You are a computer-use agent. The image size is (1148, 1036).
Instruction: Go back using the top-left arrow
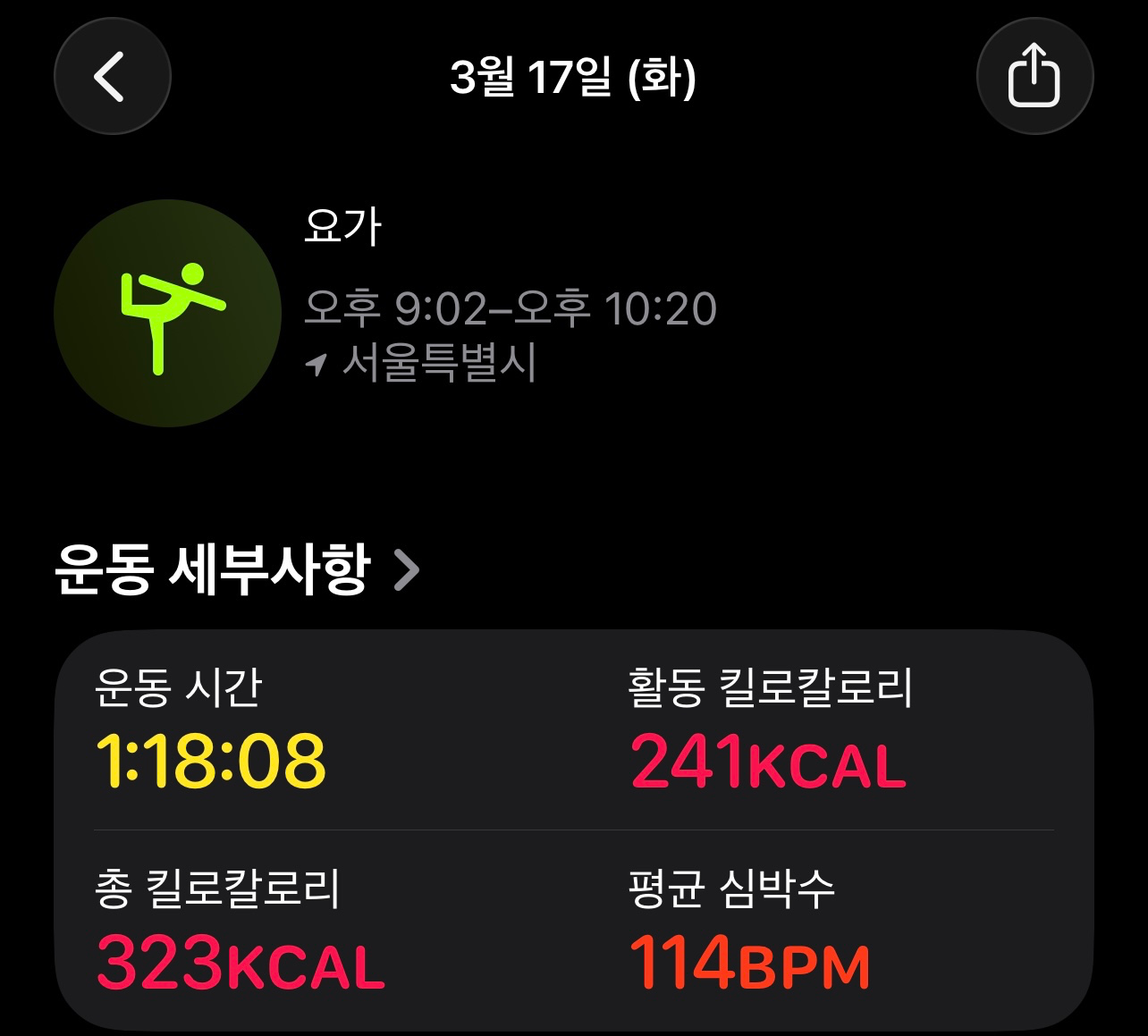pos(112,77)
